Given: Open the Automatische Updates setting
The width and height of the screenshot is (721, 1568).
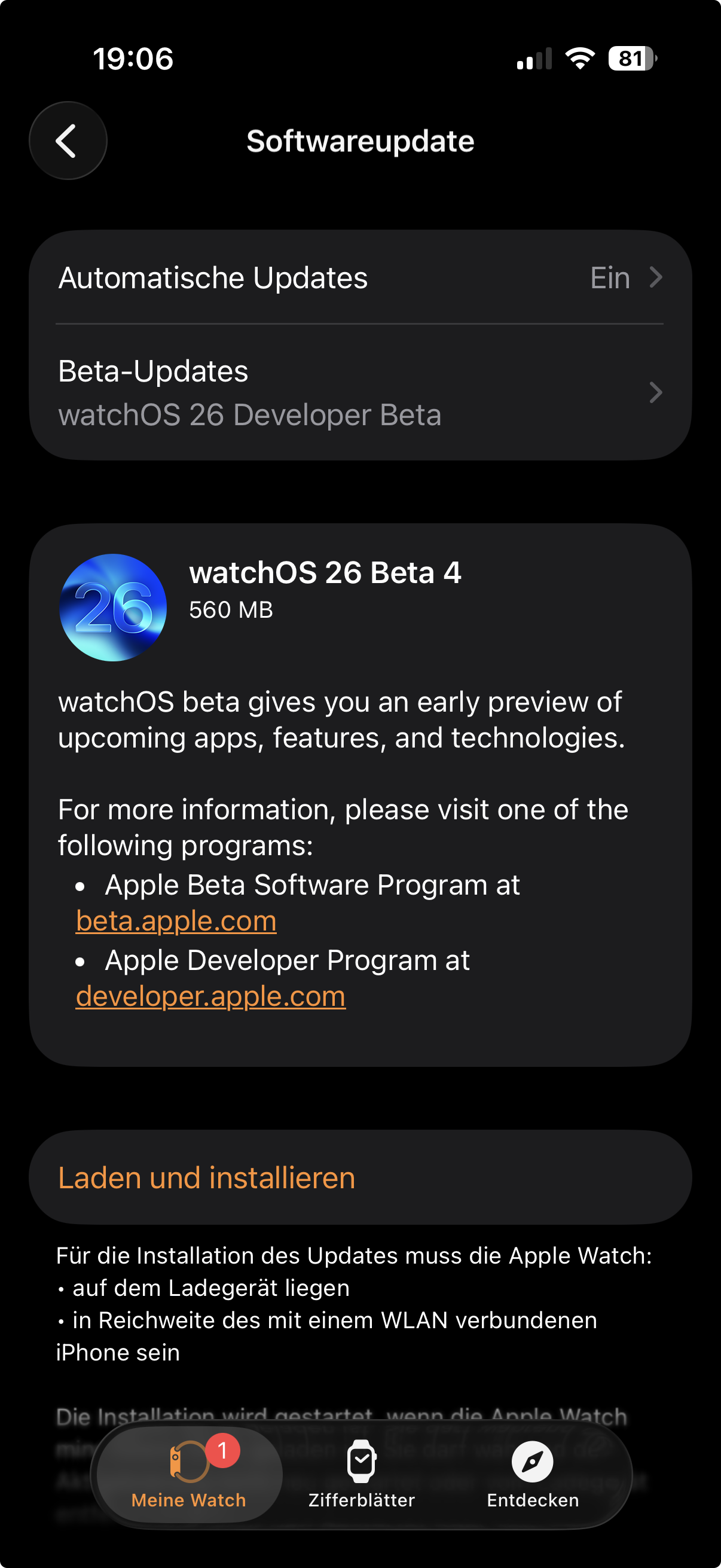Looking at the screenshot, I should 360,277.
